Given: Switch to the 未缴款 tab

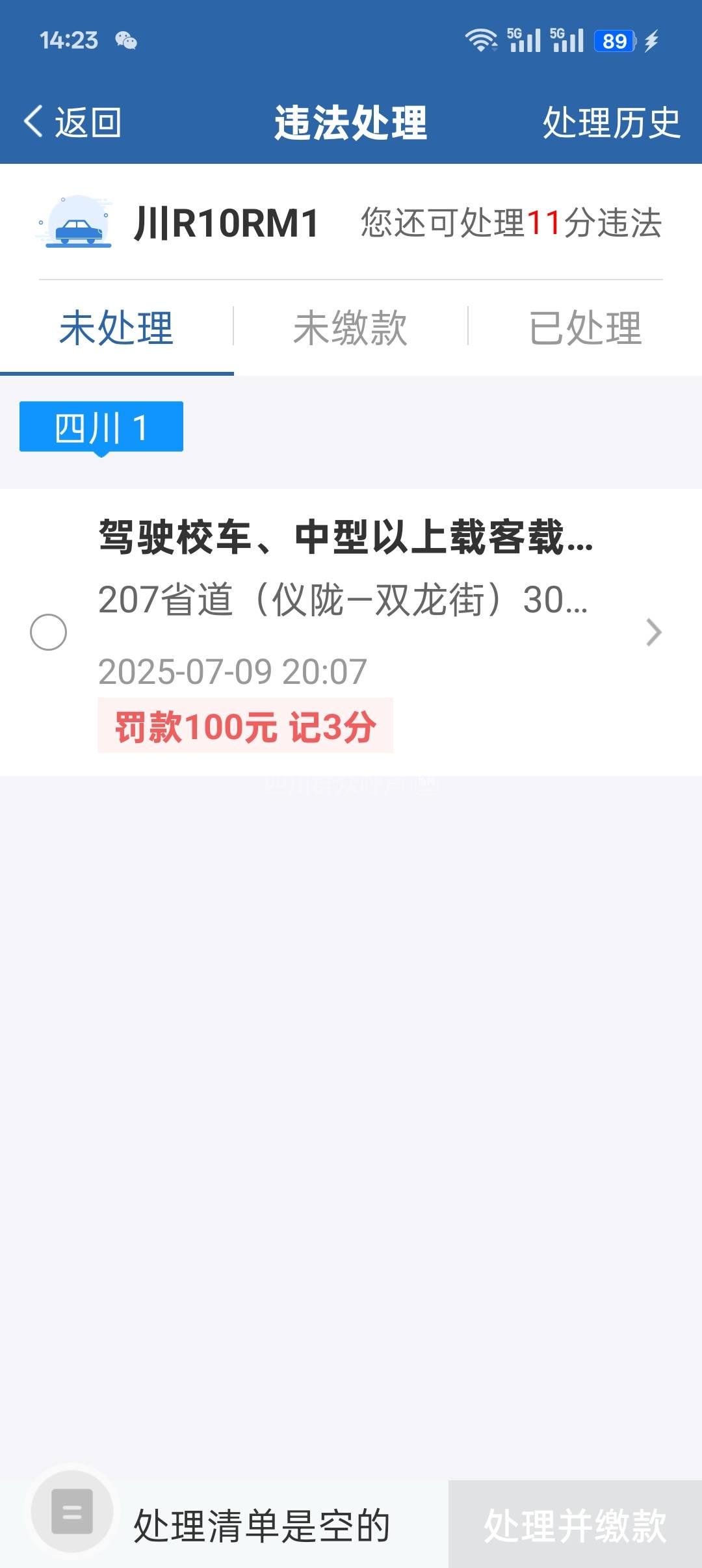Looking at the screenshot, I should (350, 328).
